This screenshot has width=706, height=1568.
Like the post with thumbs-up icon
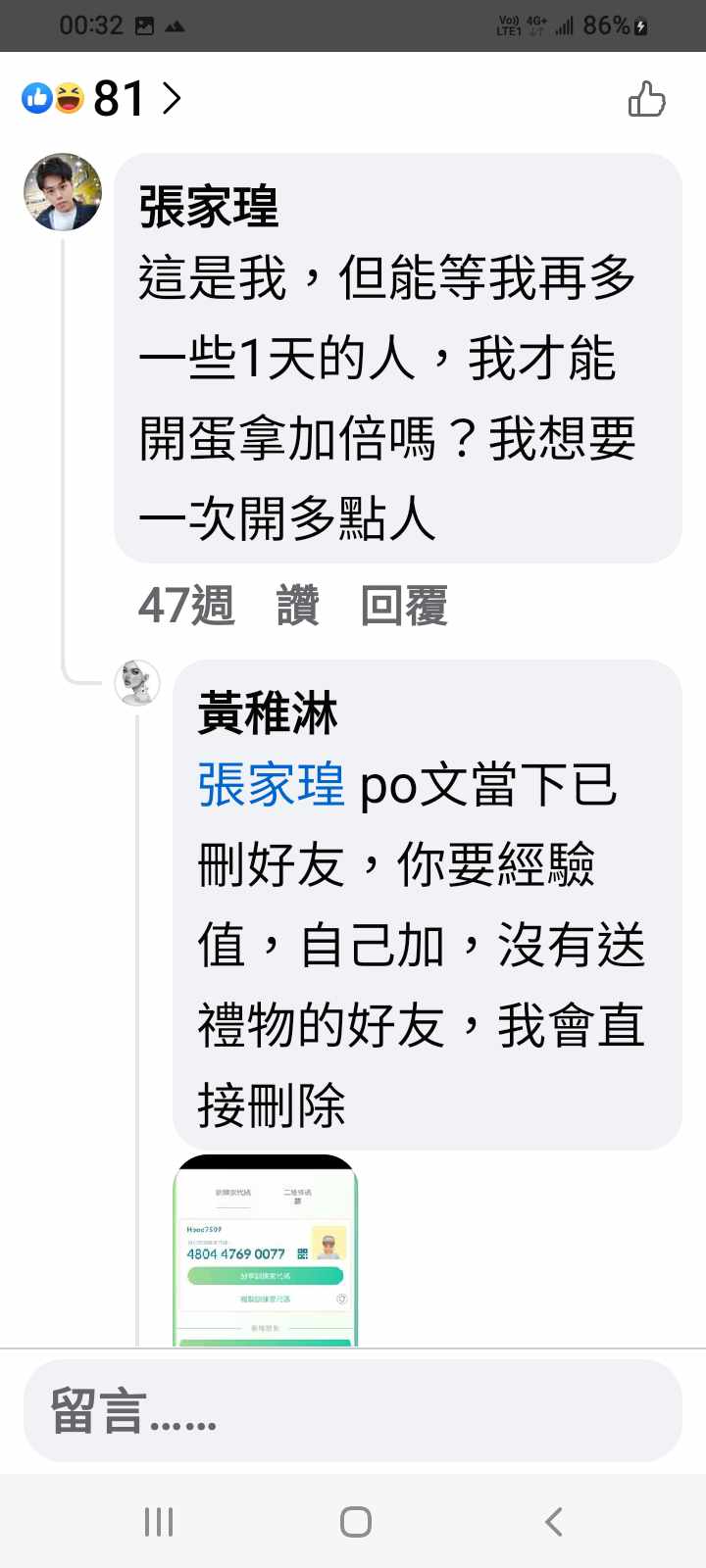pos(646,100)
